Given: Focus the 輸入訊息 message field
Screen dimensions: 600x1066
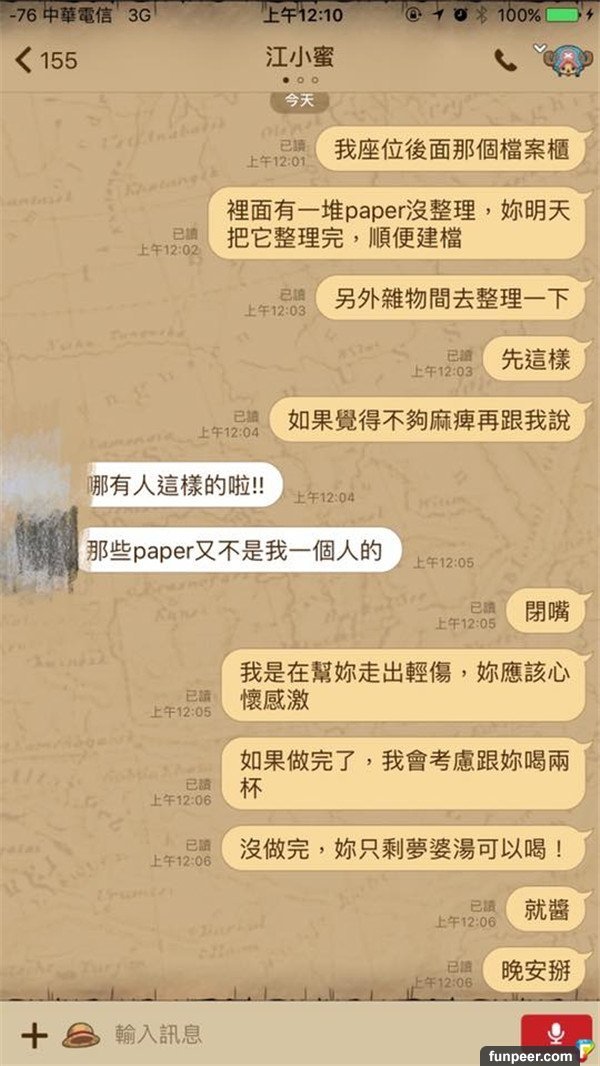Looking at the screenshot, I should point(300,1034).
